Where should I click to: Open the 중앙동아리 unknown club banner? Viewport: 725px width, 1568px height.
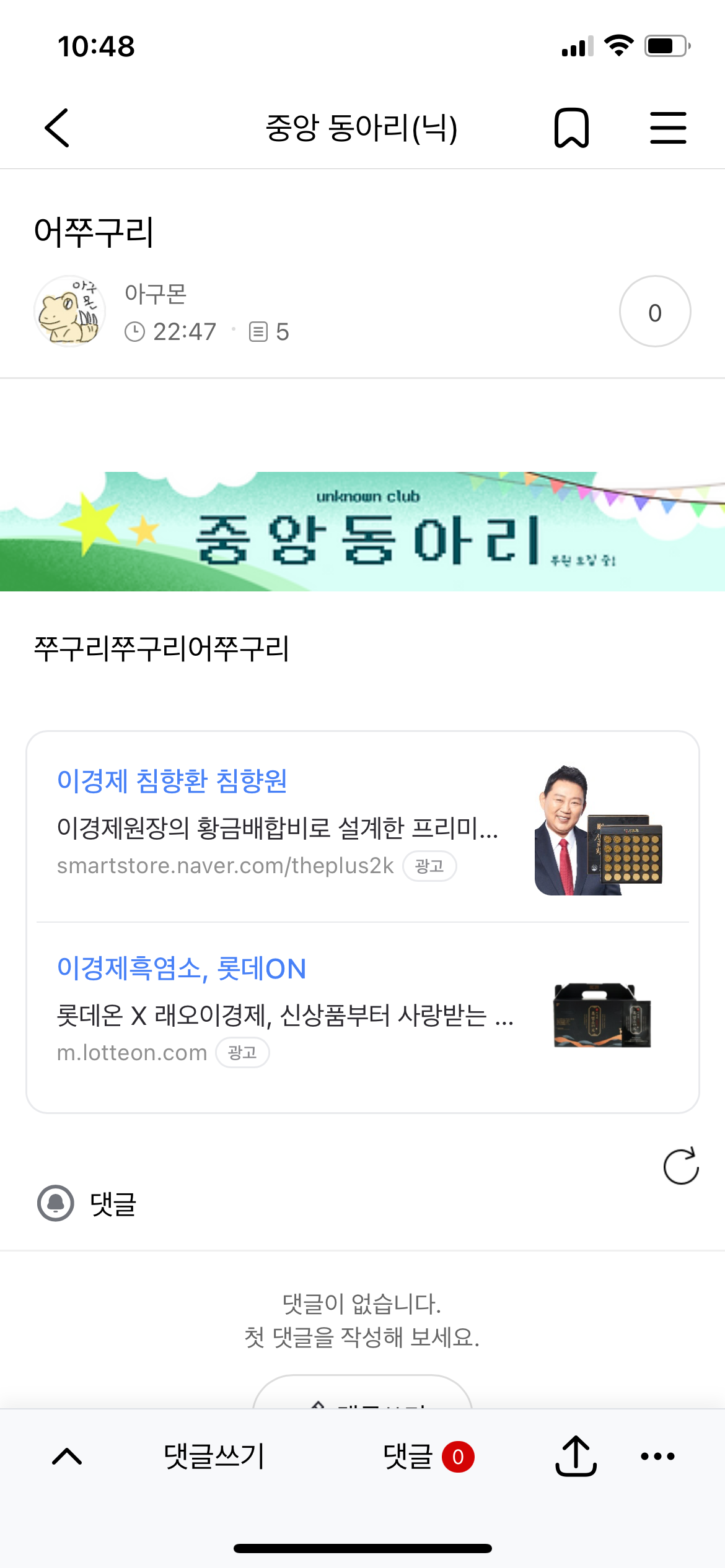pyautogui.click(x=362, y=531)
